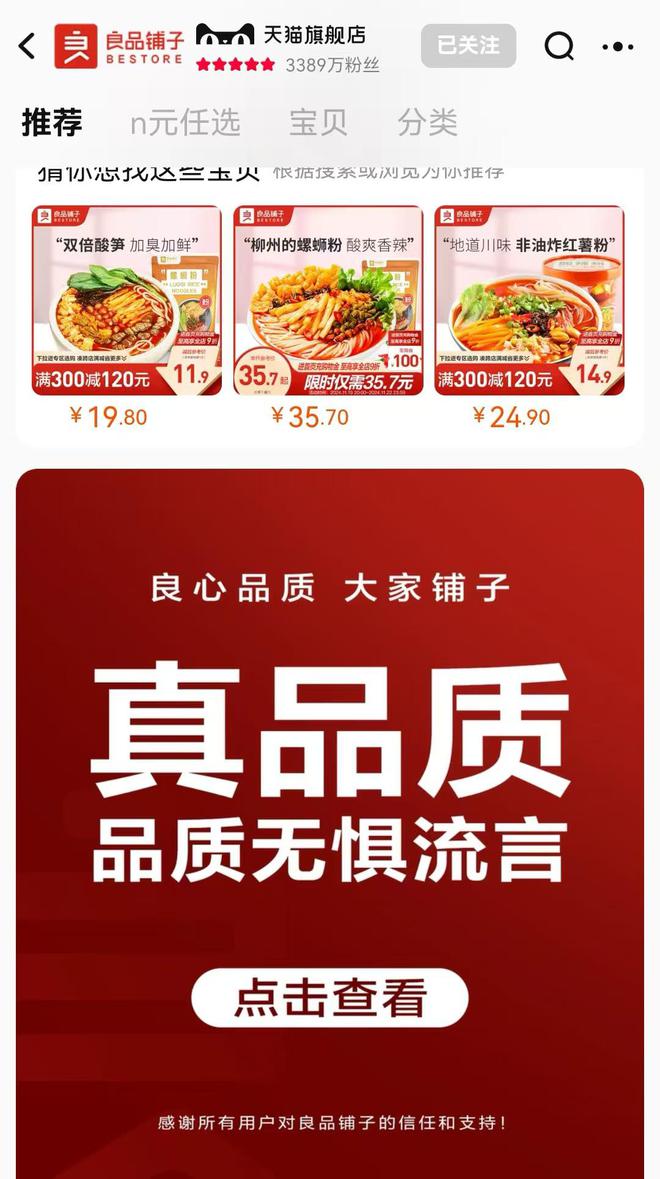Tap the 点击查看 button on banner
660x1179 pixels.
[x=329, y=997]
